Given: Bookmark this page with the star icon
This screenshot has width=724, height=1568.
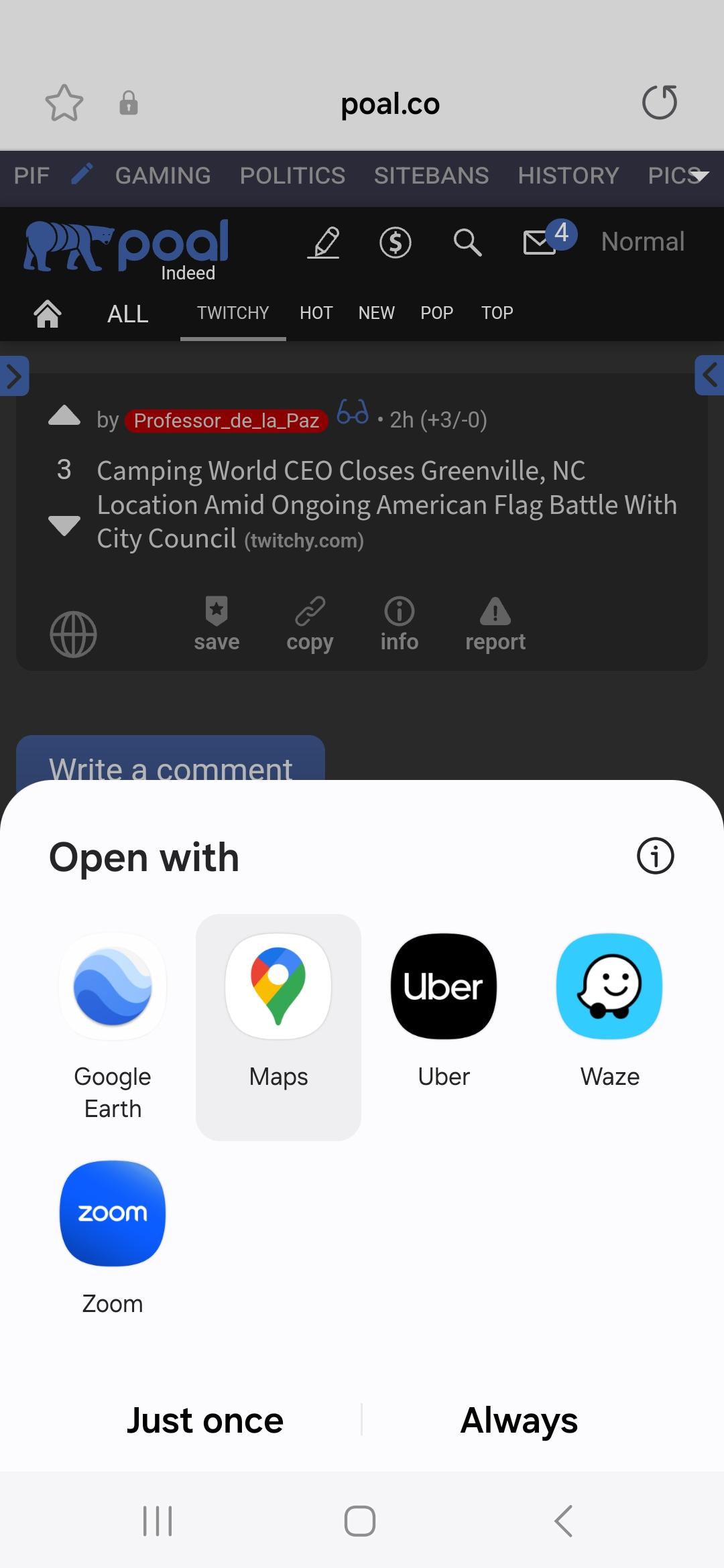Looking at the screenshot, I should (64, 103).
